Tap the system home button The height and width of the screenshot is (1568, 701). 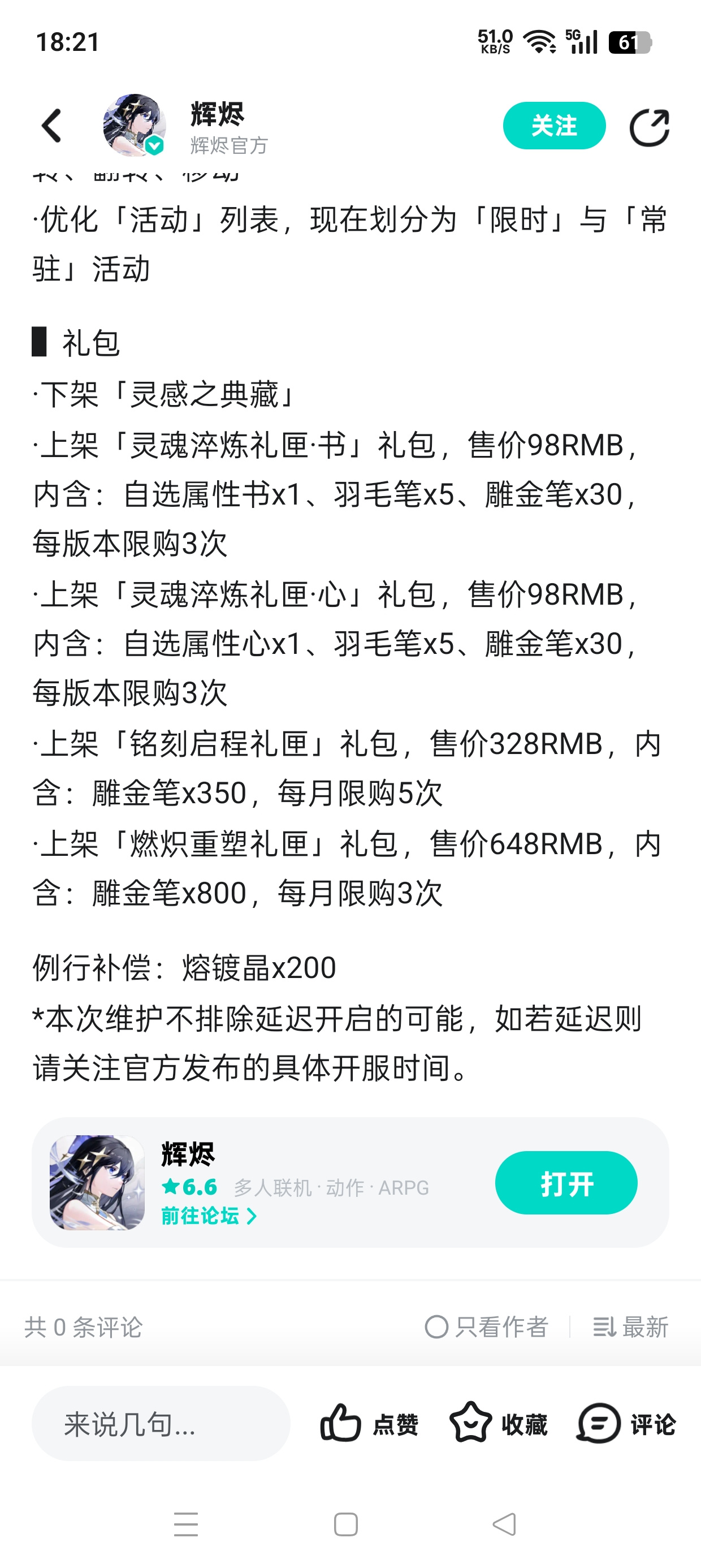(345, 1524)
